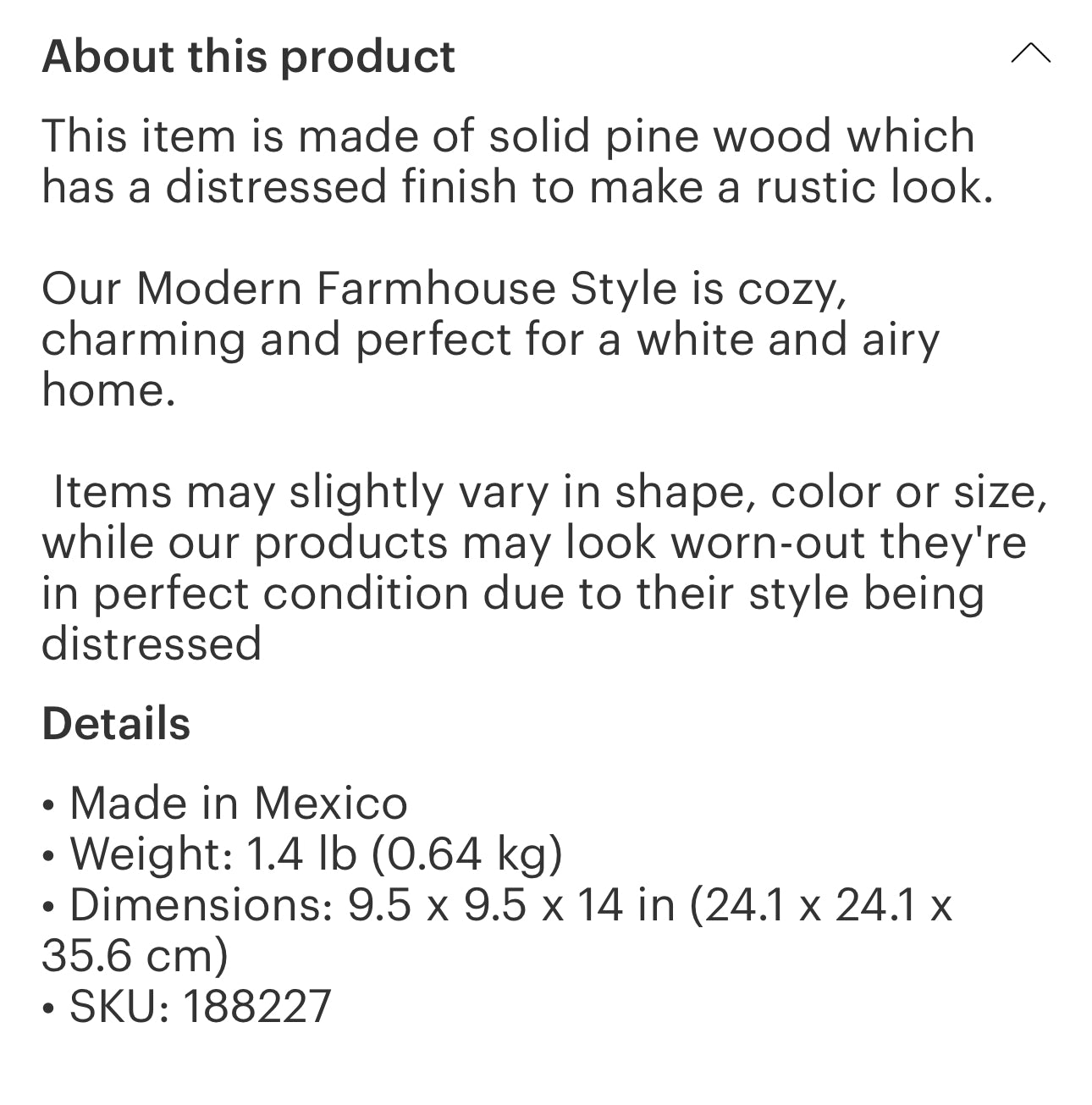Collapse the About this product section
This screenshot has height=1105, width=1092.
[x=1029, y=55]
